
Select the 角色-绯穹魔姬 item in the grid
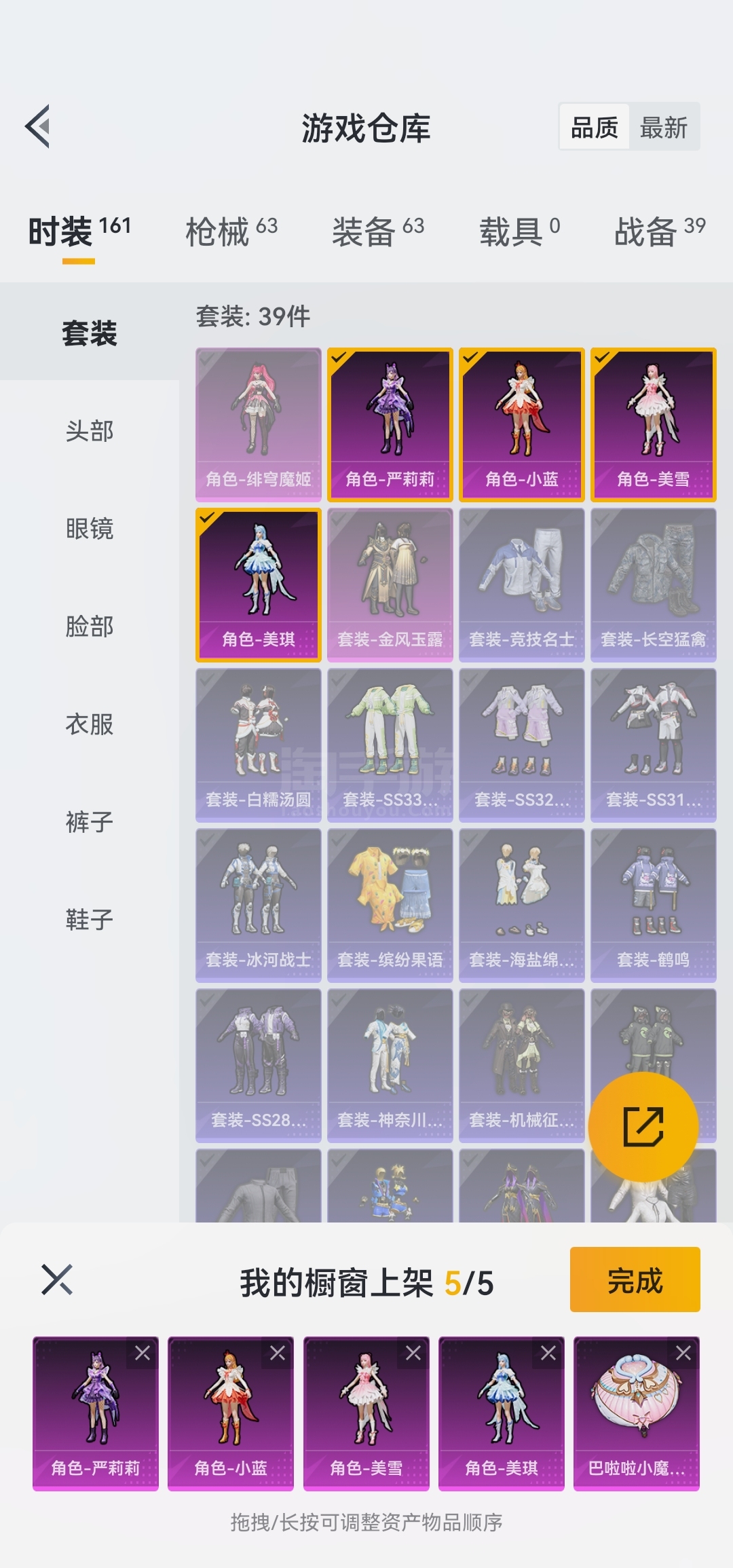coord(259,425)
